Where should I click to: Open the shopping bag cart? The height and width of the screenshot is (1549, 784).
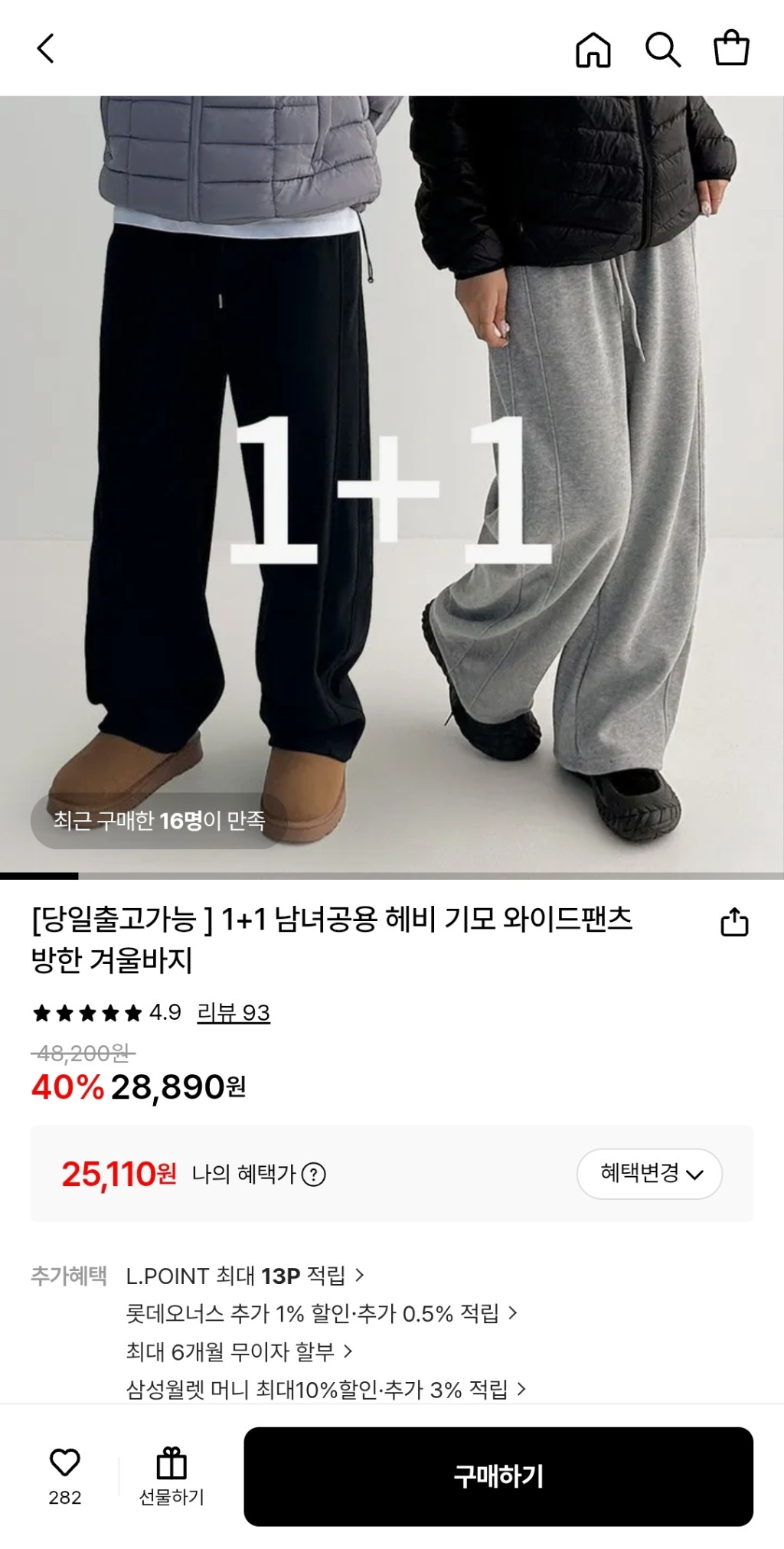[731, 48]
